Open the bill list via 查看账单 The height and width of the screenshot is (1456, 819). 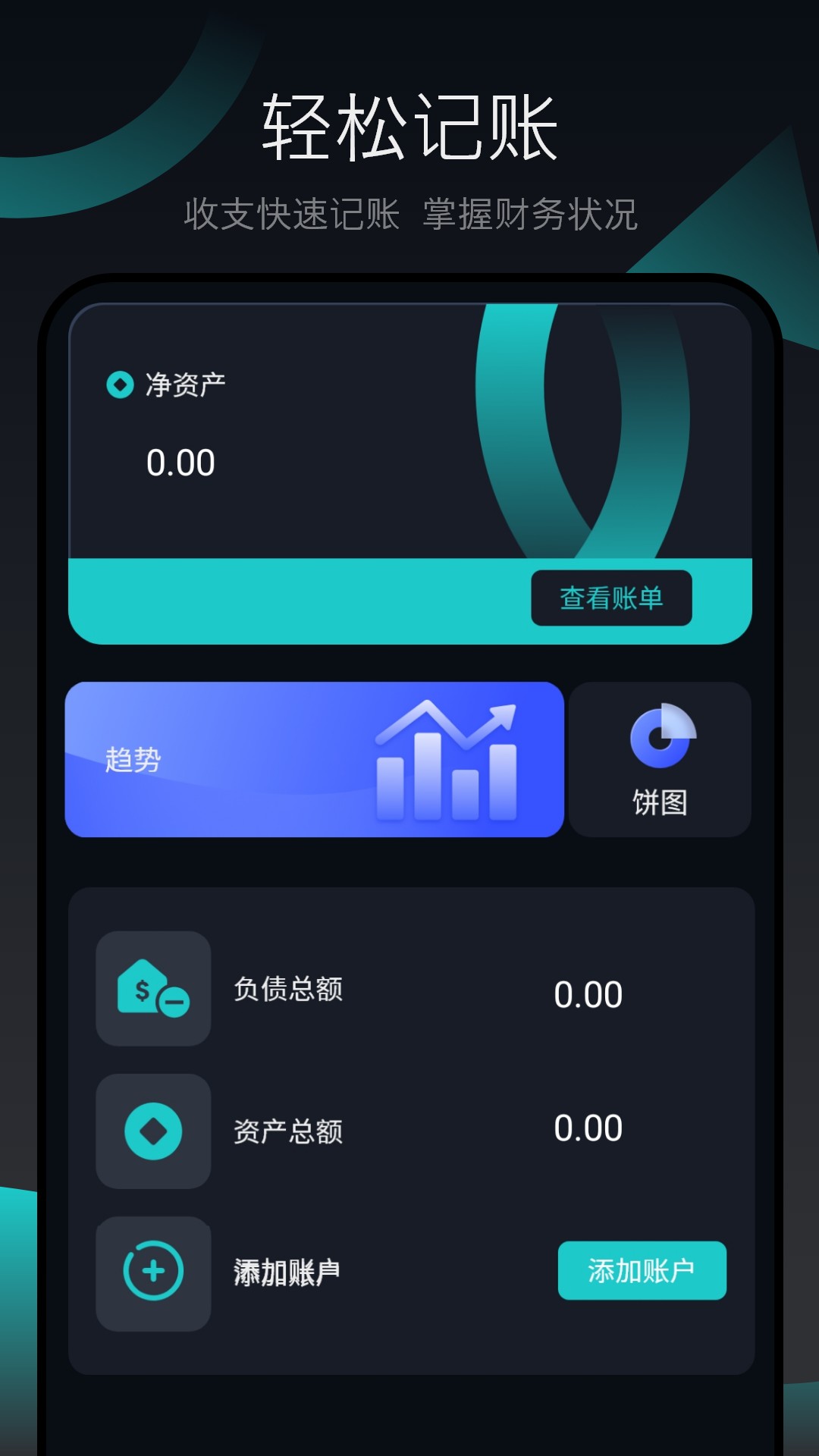click(x=613, y=598)
